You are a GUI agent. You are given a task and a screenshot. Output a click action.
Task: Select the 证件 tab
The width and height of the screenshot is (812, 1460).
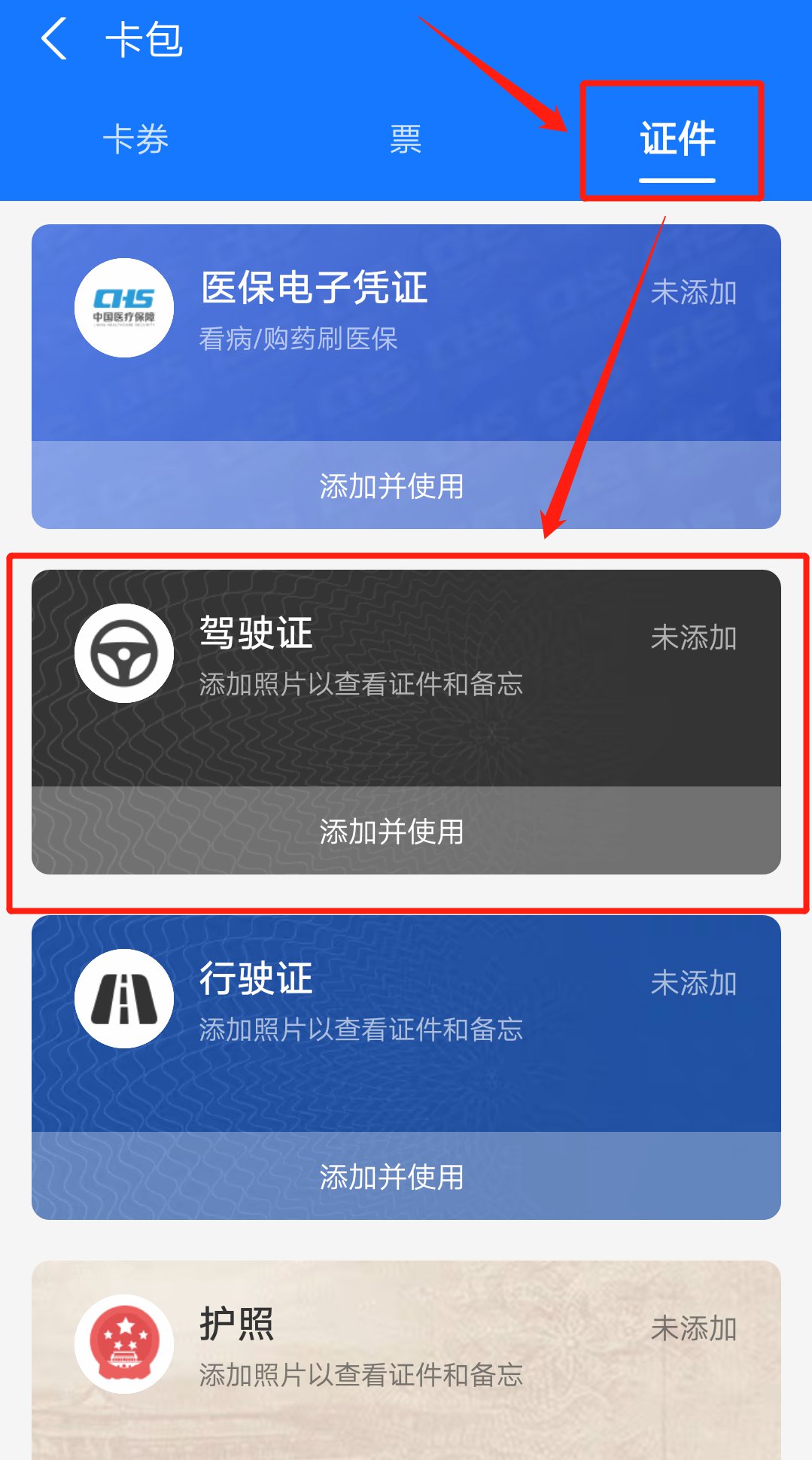point(677,140)
